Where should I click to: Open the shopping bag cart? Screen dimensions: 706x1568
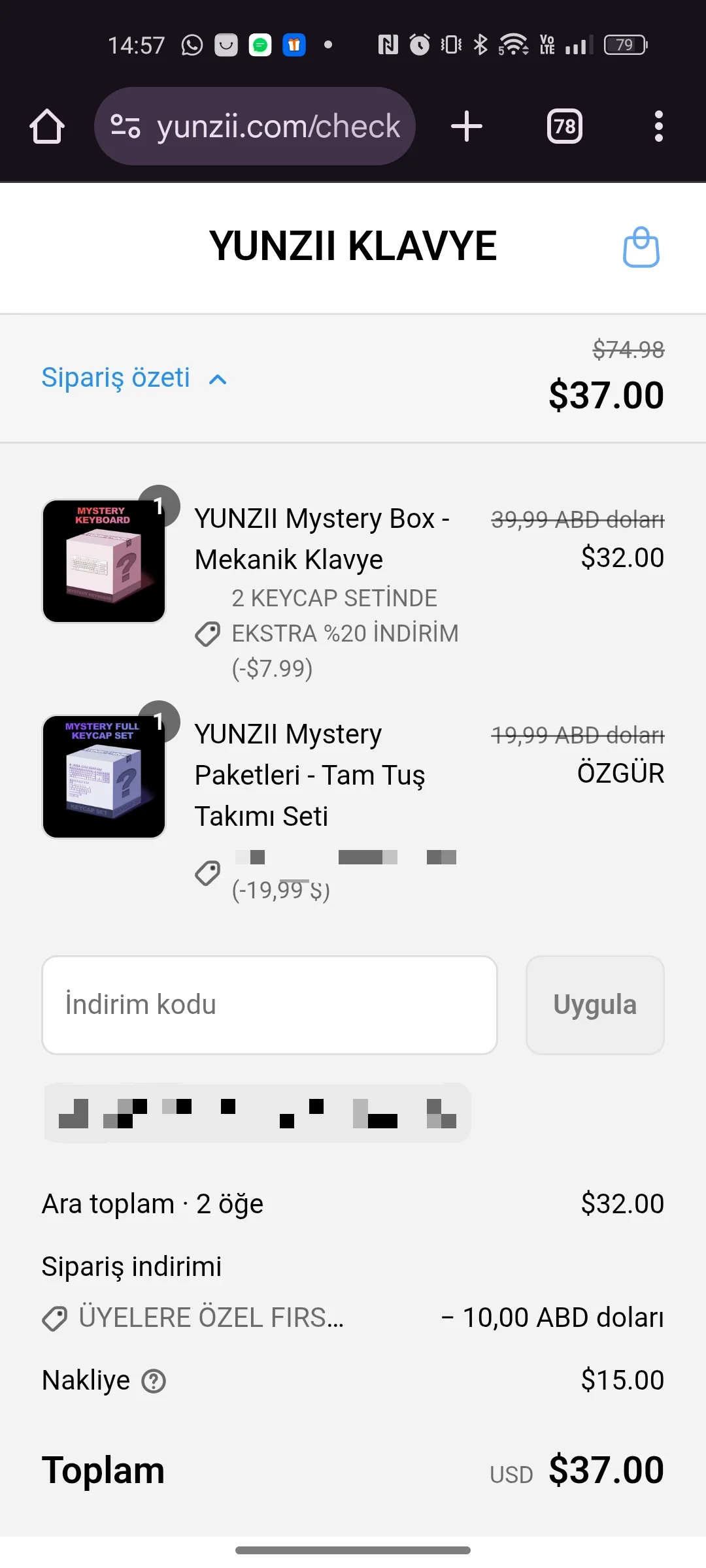click(x=641, y=247)
